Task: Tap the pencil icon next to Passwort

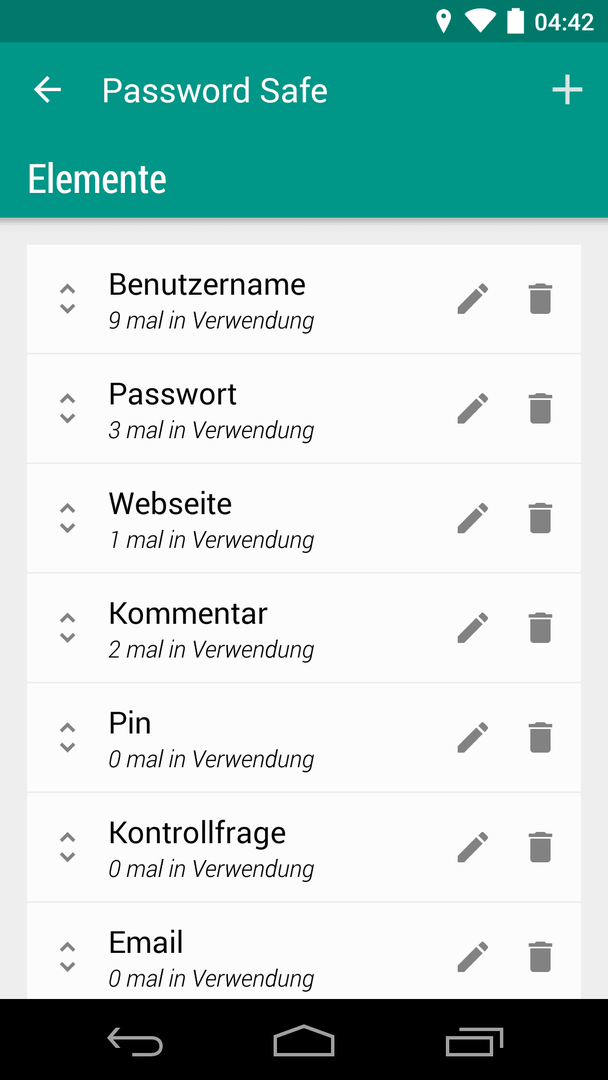Action: (473, 408)
